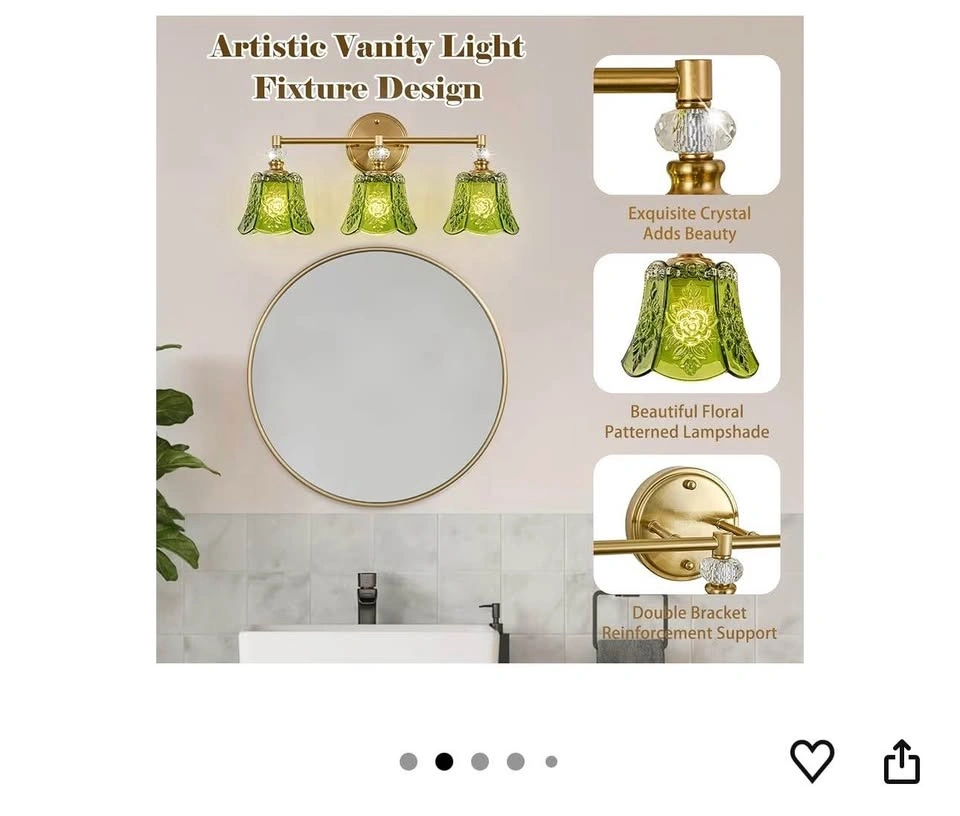Jump to the third image dot
This screenshot has width=960, height=816.
tap(480, 762)
